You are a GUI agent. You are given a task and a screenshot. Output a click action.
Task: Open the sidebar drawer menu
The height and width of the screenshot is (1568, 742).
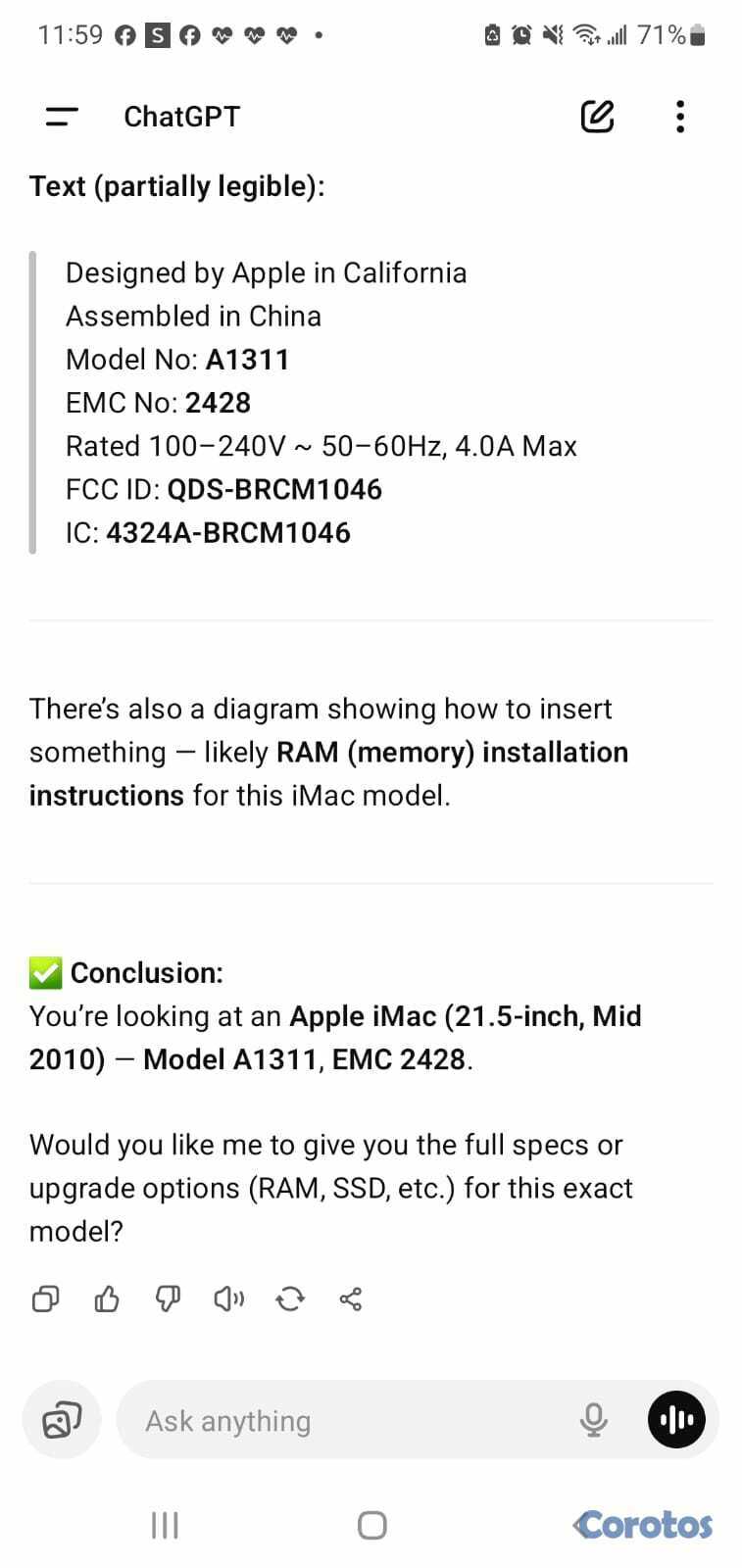(x=62, y=117)
